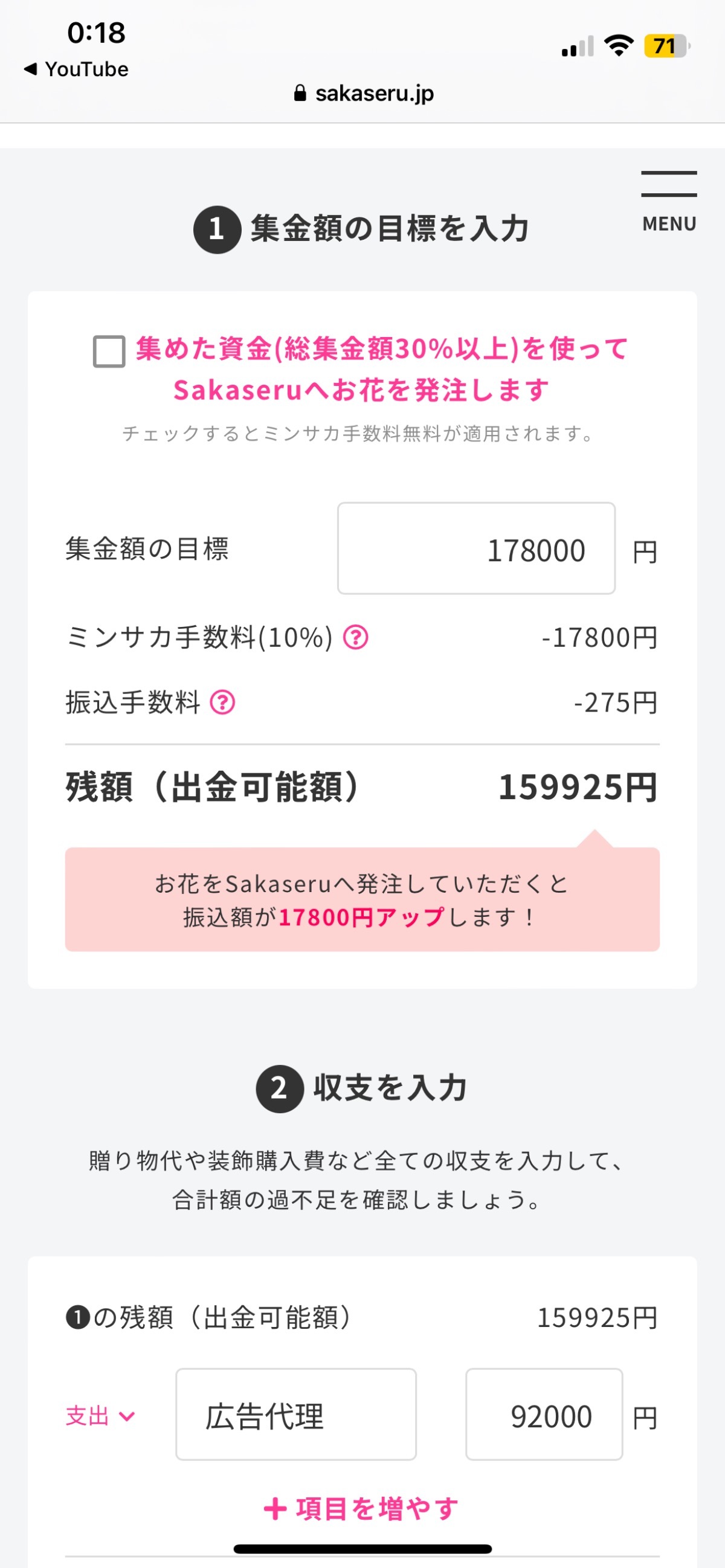
Task: Expand the 支出 dropdown
Action: point(100,1416)
